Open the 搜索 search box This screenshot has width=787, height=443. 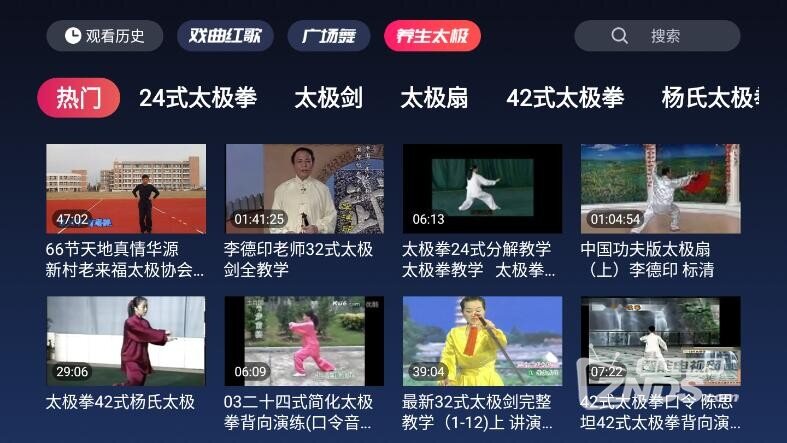pyautogui.click(x=657, y=36)
